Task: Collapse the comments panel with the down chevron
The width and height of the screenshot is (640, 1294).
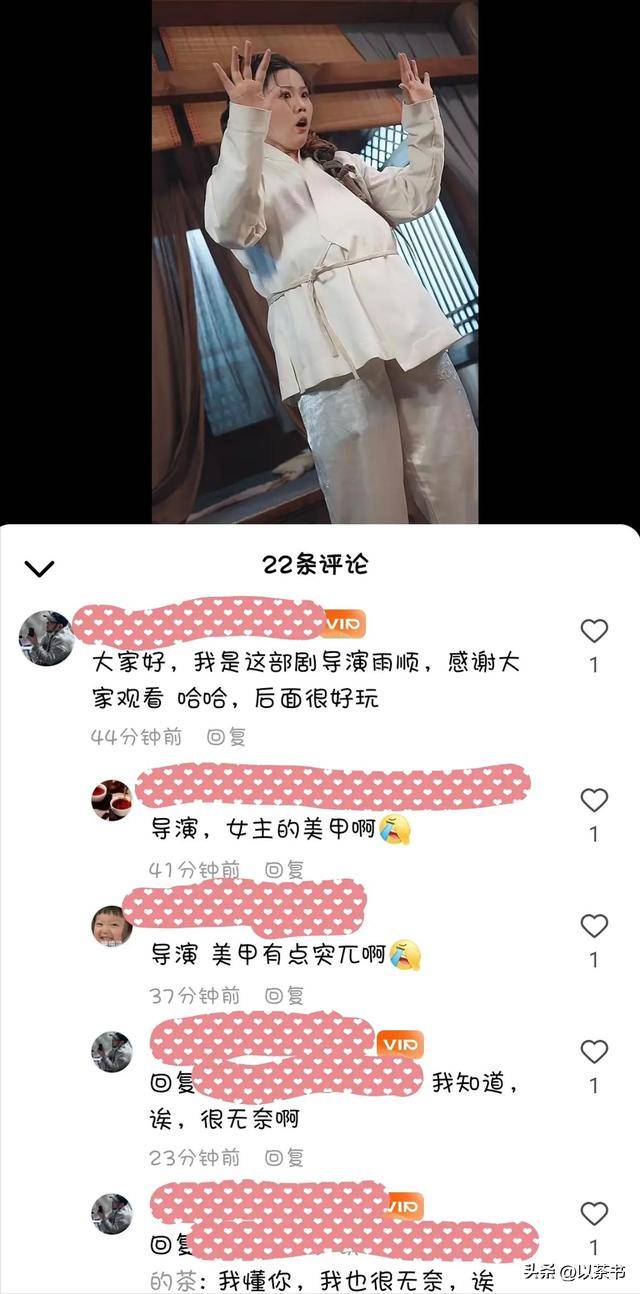Action: tap(39, 568)
